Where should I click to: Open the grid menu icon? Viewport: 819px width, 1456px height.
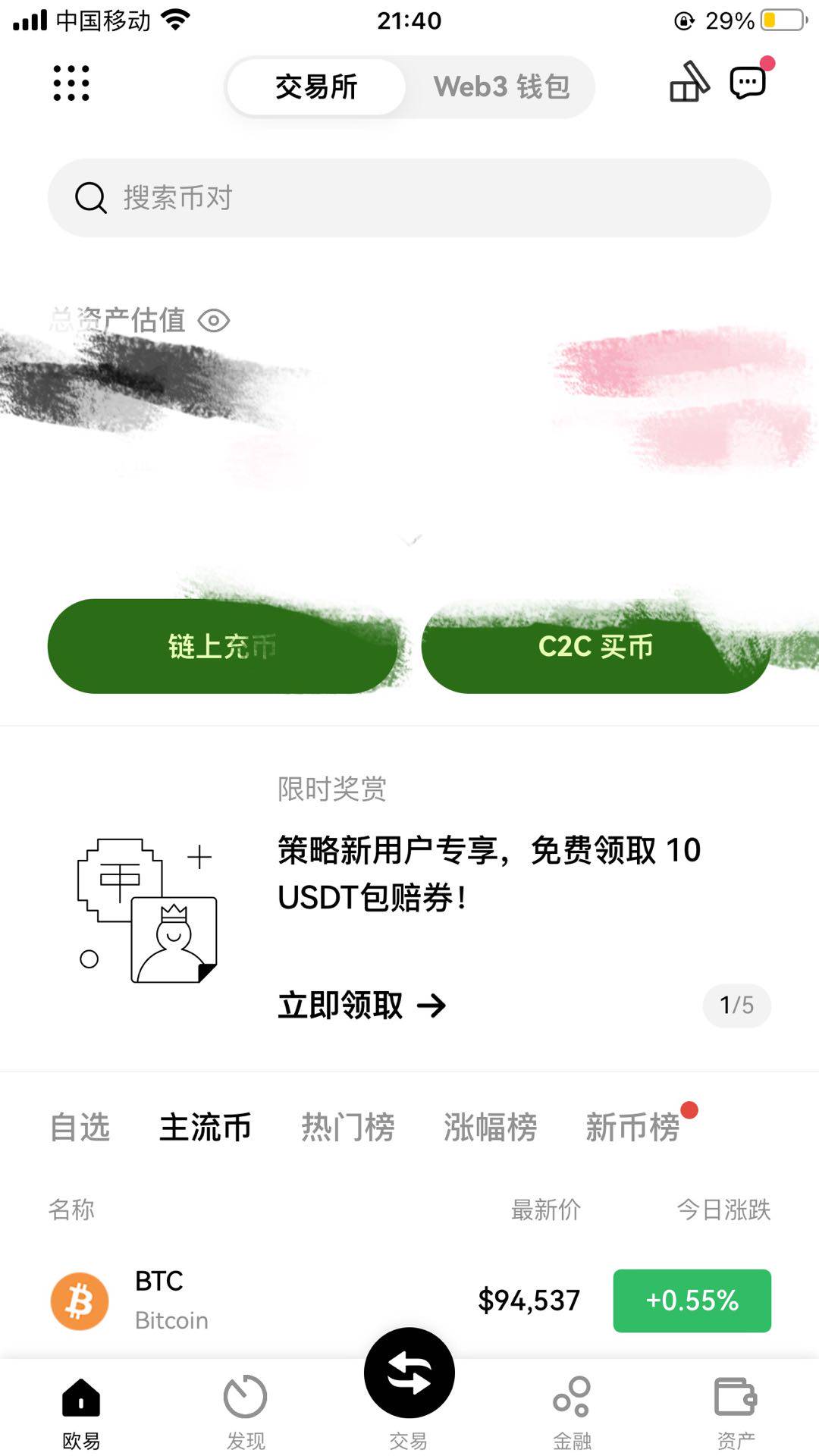click(71, 83)
